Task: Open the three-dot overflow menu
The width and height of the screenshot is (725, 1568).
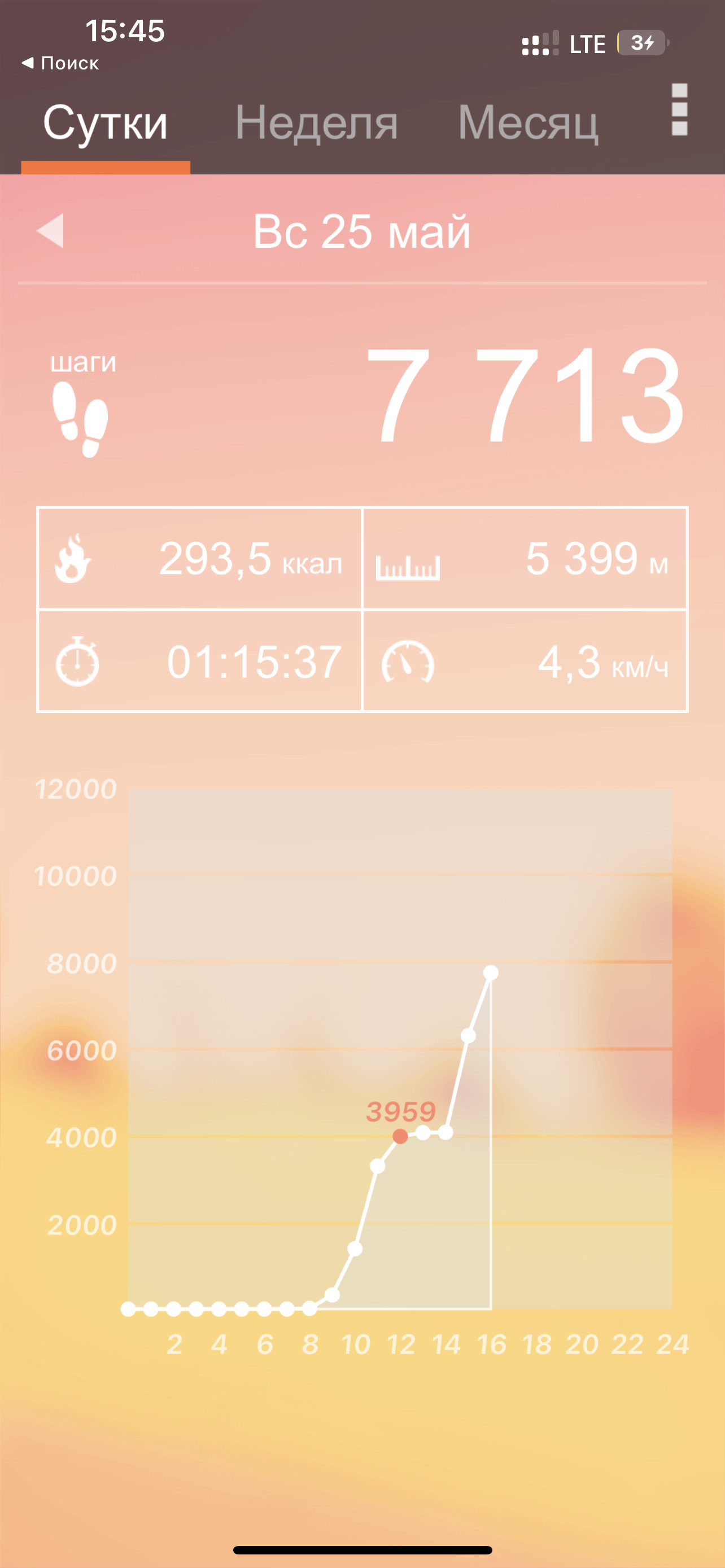Action: coord(679,110)
